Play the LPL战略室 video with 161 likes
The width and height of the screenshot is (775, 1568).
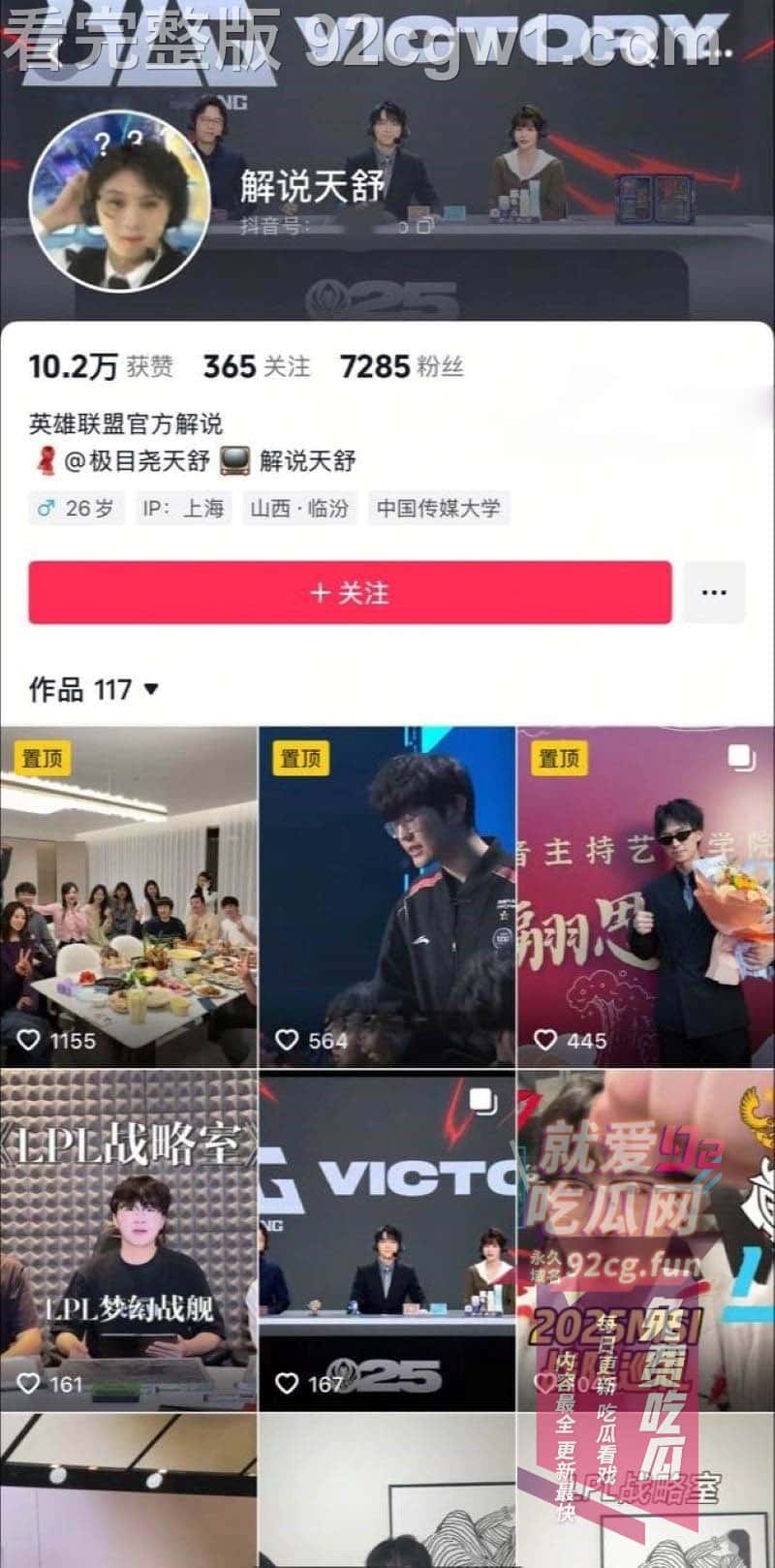tap(129, 1240)
